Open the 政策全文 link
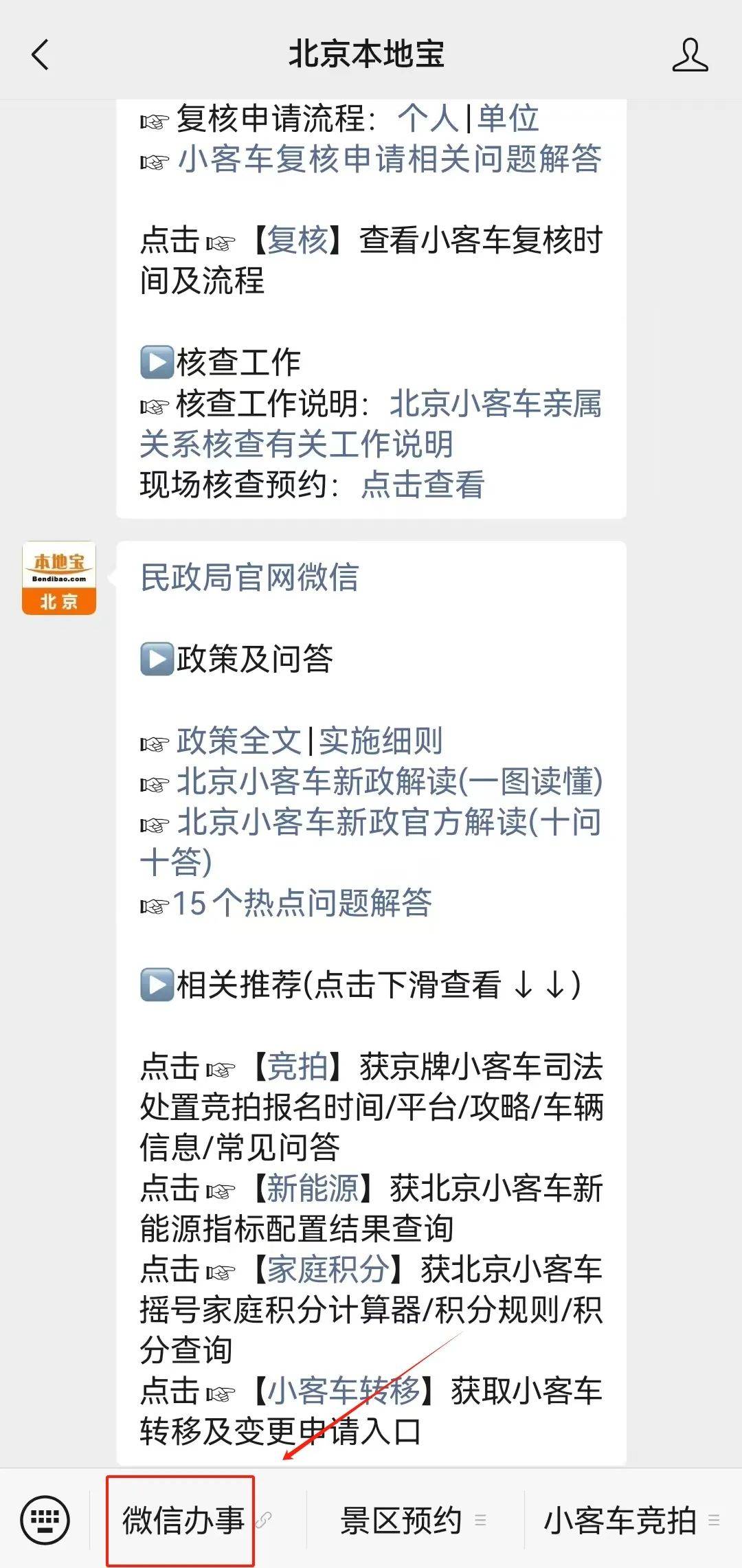 (238, 741)
